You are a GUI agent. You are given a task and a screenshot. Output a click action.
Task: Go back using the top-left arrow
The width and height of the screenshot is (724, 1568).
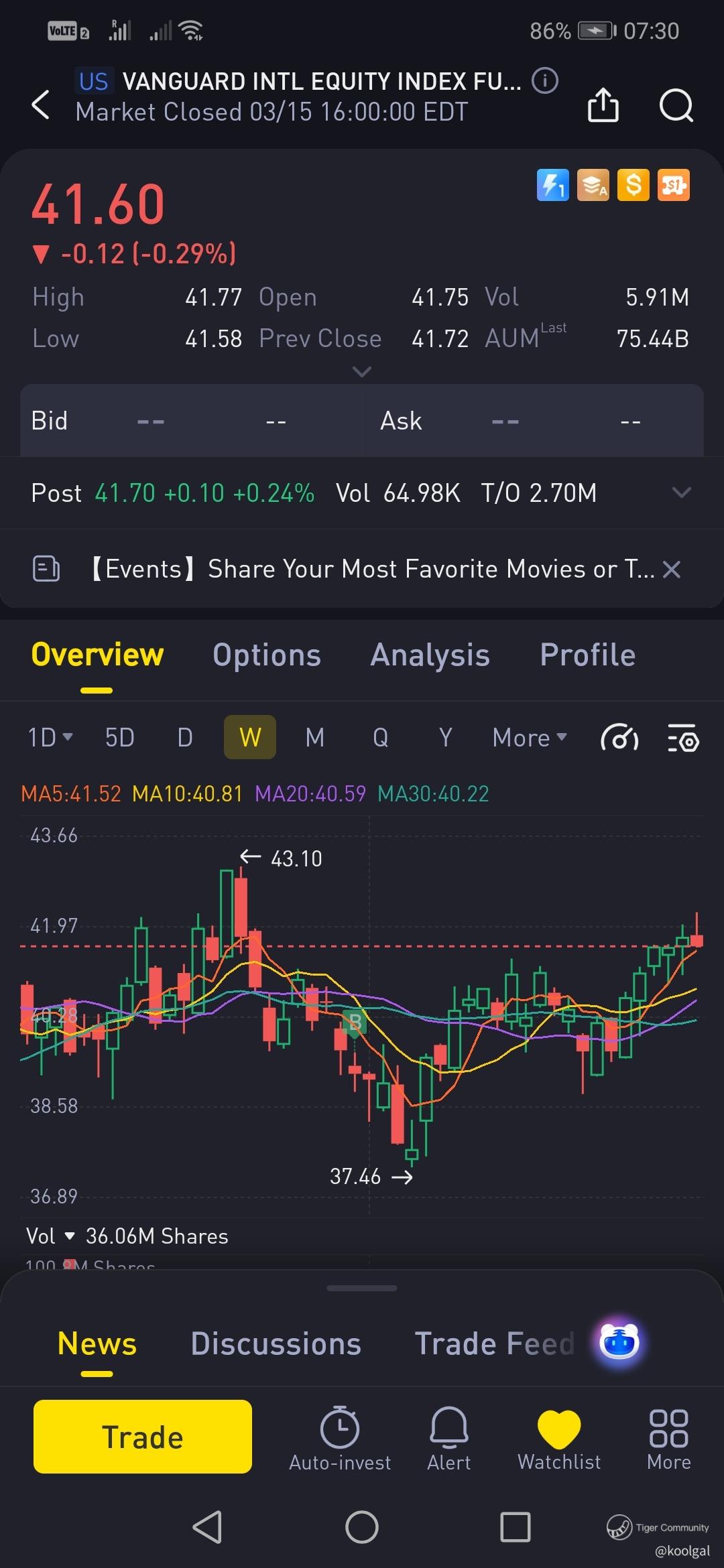tap(41, 105)
